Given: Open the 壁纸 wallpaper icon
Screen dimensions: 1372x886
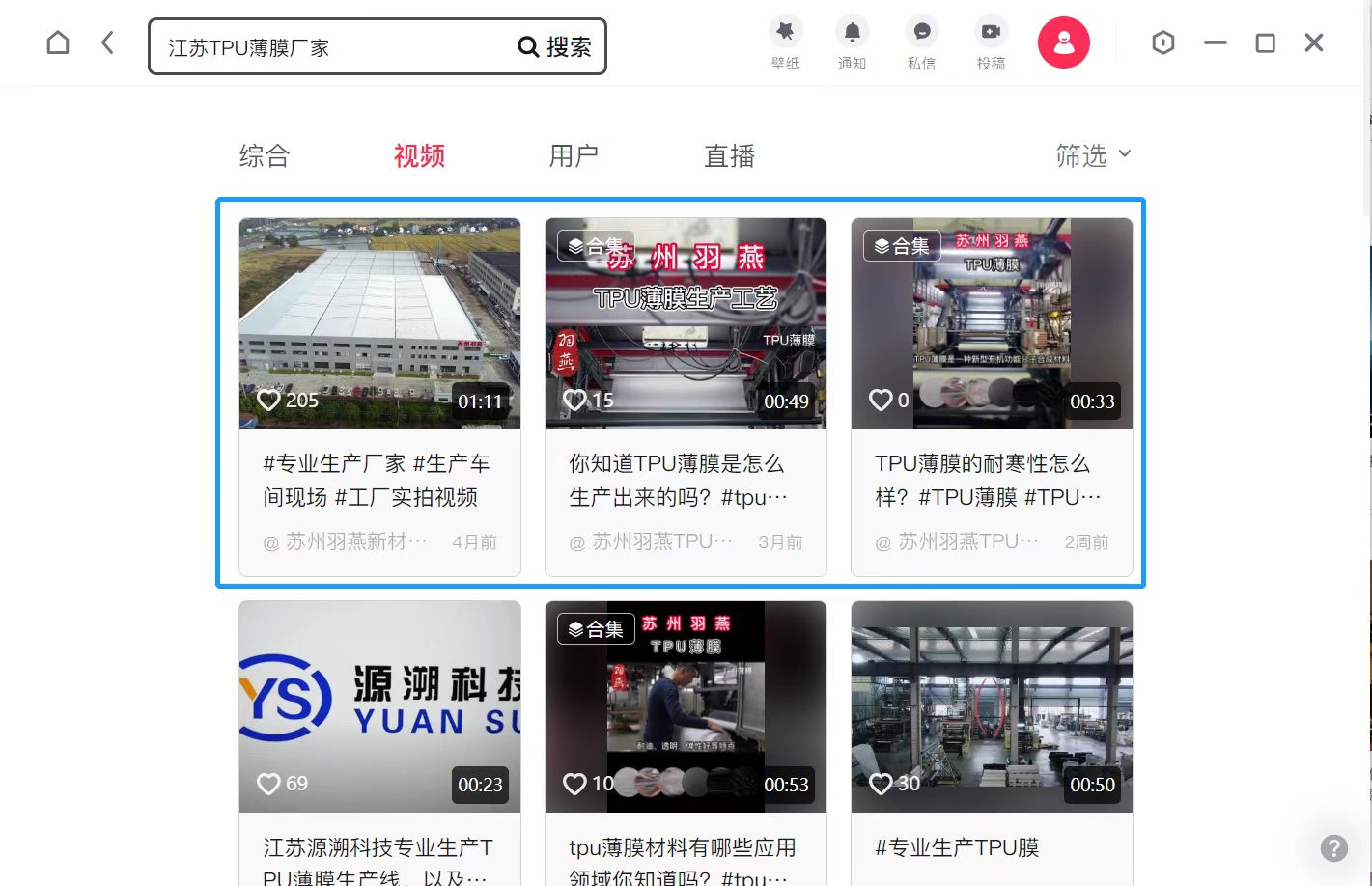Looking at the screenshot, I should pos(785,43).
